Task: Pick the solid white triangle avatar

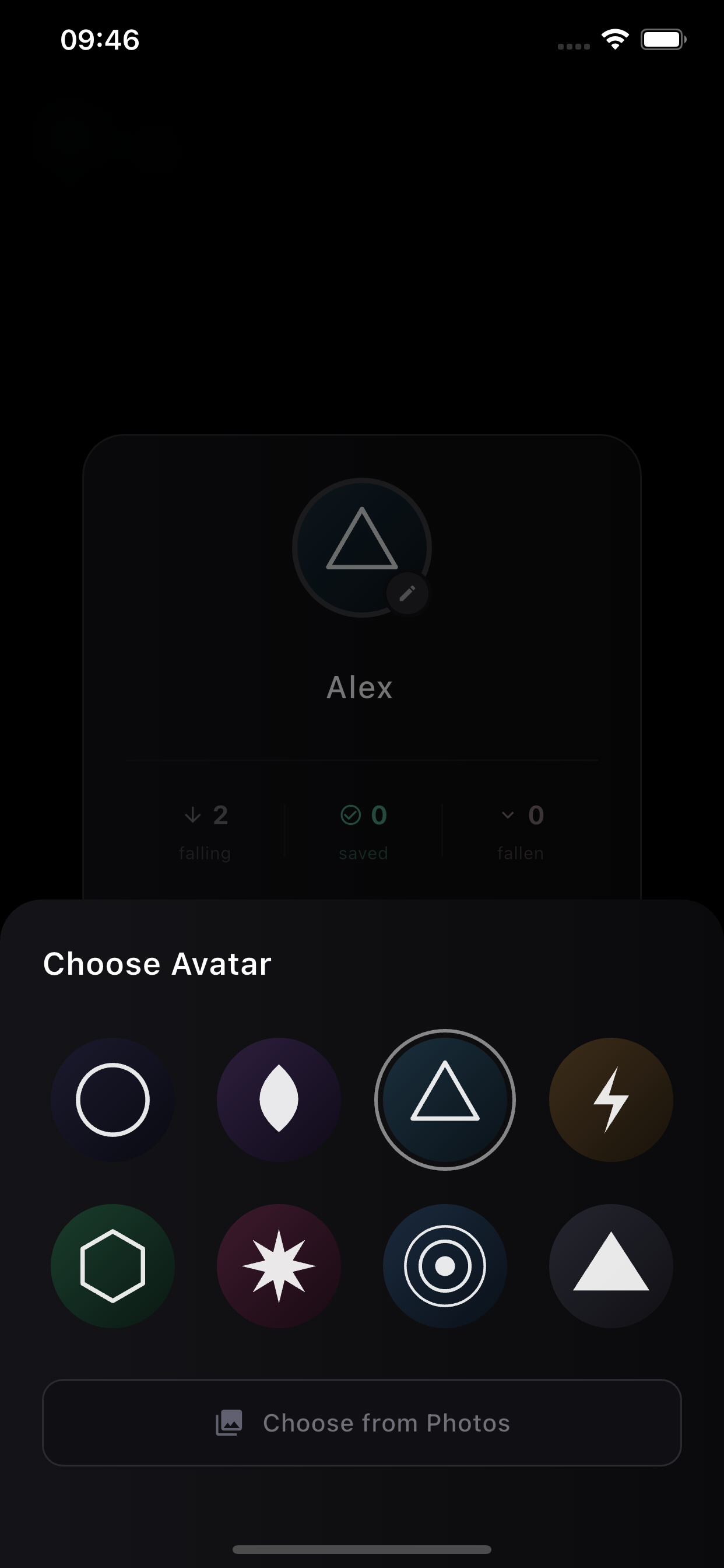Action: click(611, 1265)
